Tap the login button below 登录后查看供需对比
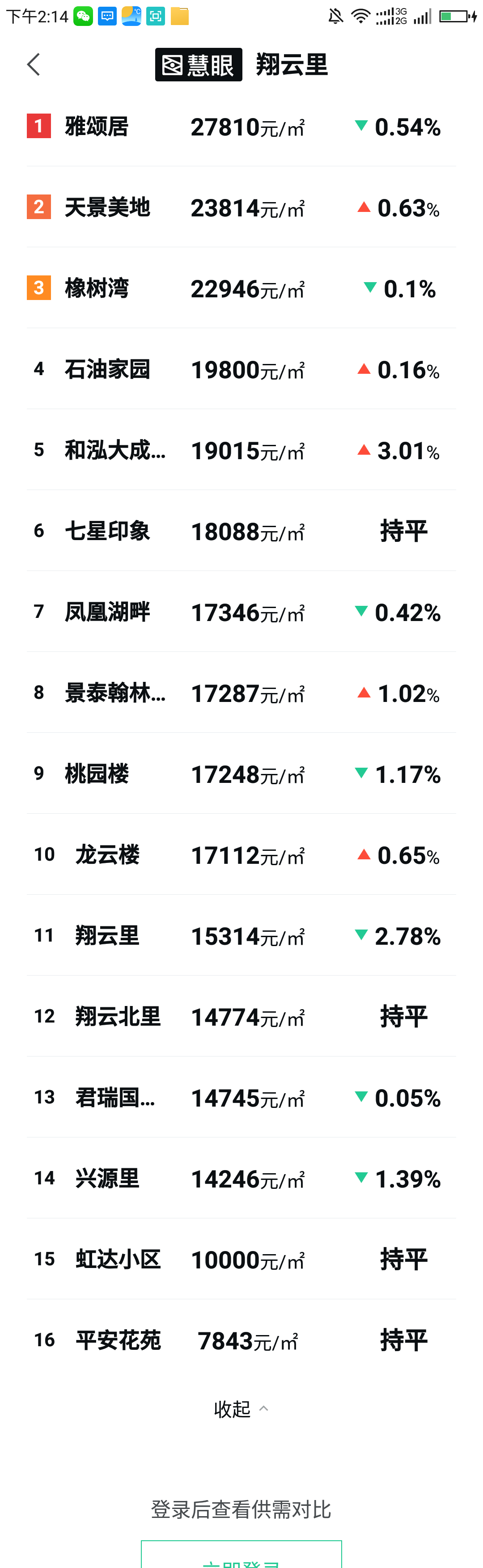483x1568 pixels. click(x=241, y=1556)
